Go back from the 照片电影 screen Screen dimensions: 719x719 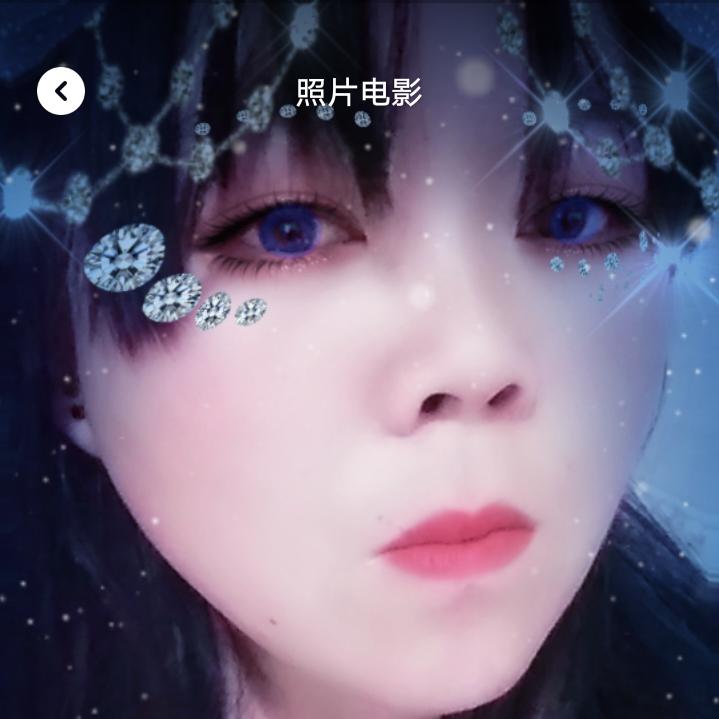tap(61, 92)
